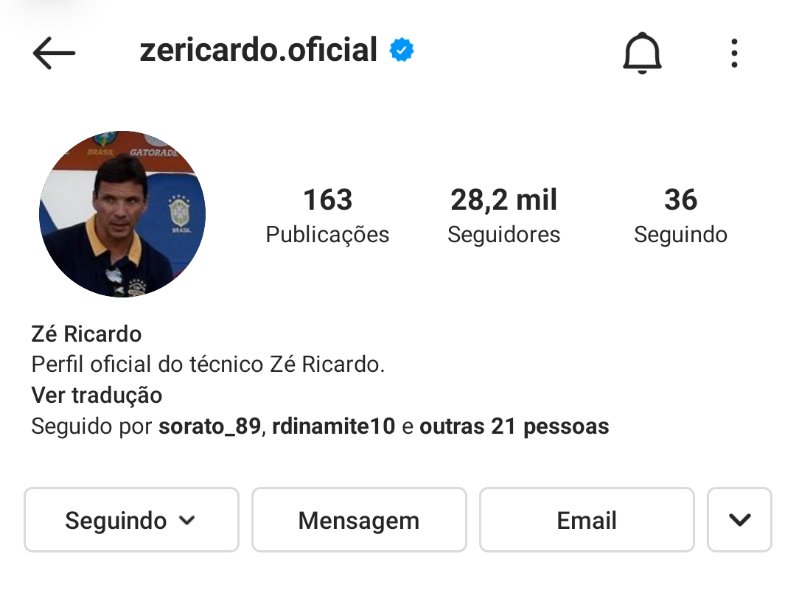796x607 pixels.
Task: View Zé Ricardo's profile picture
Action: coord(122,214)
